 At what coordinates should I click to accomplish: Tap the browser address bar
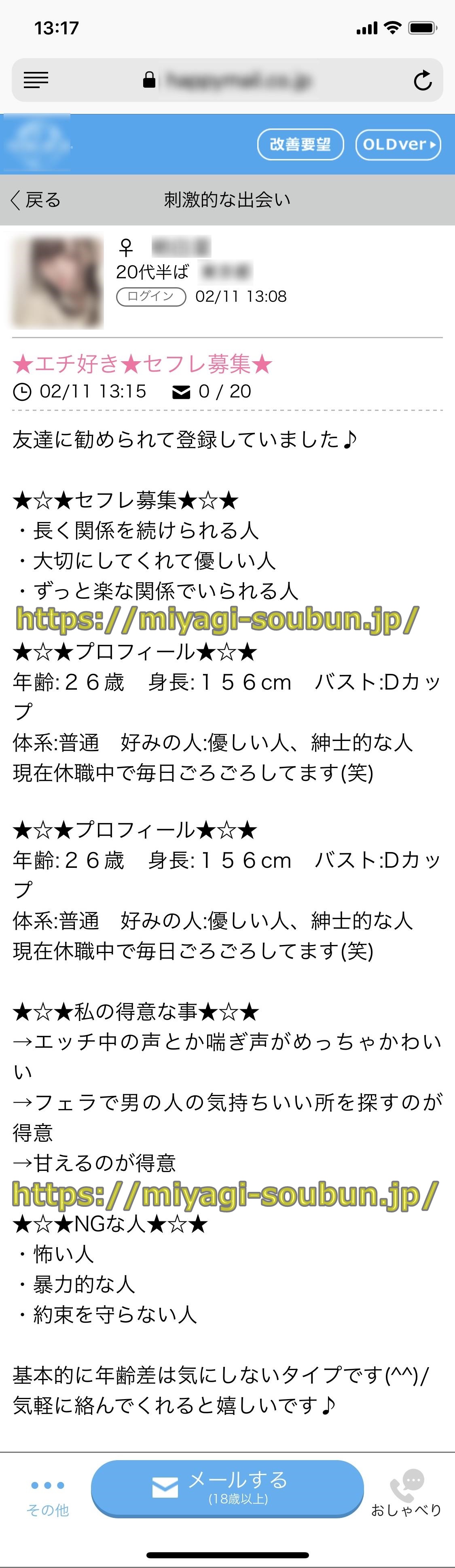click(227, 80)
